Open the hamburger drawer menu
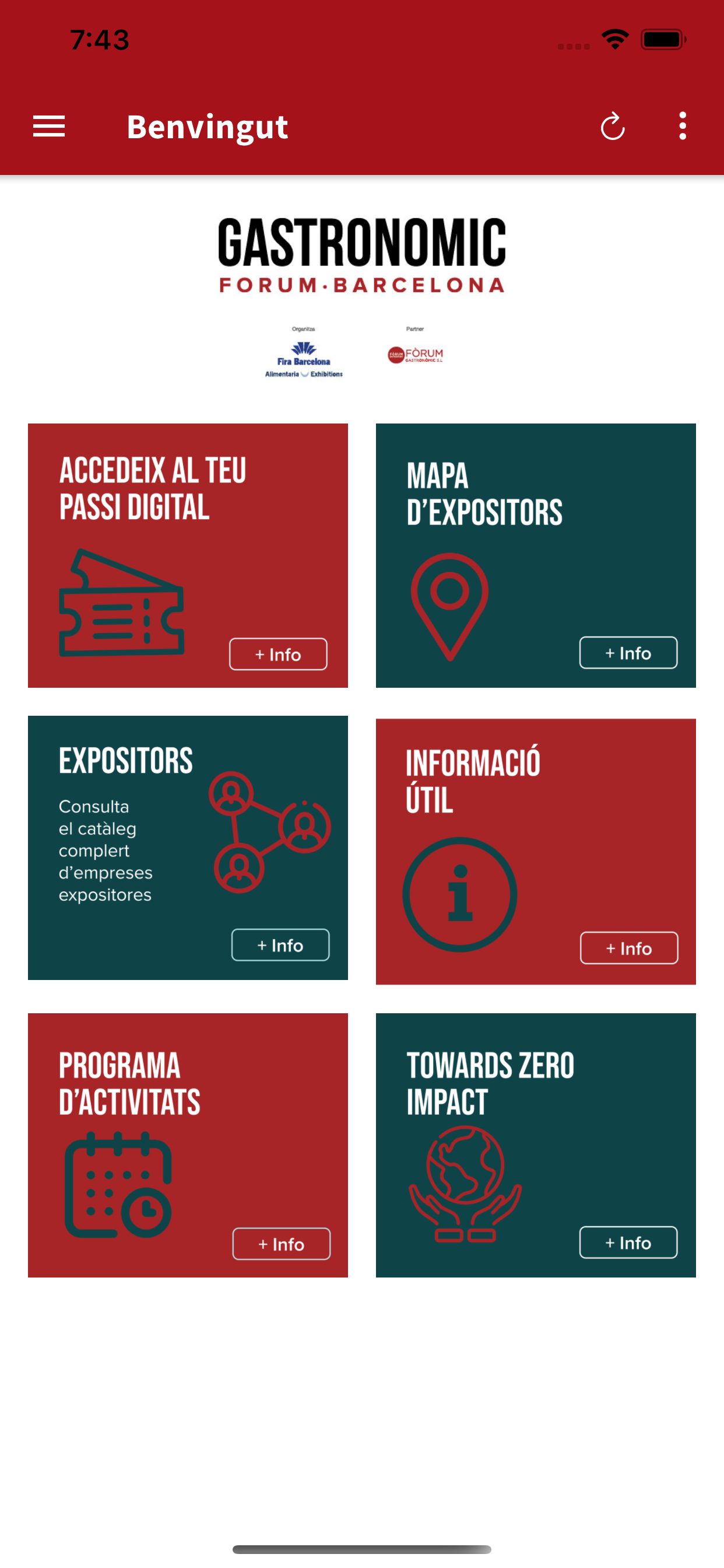This screenshot has width=724, height=1568. click(48, 127)
